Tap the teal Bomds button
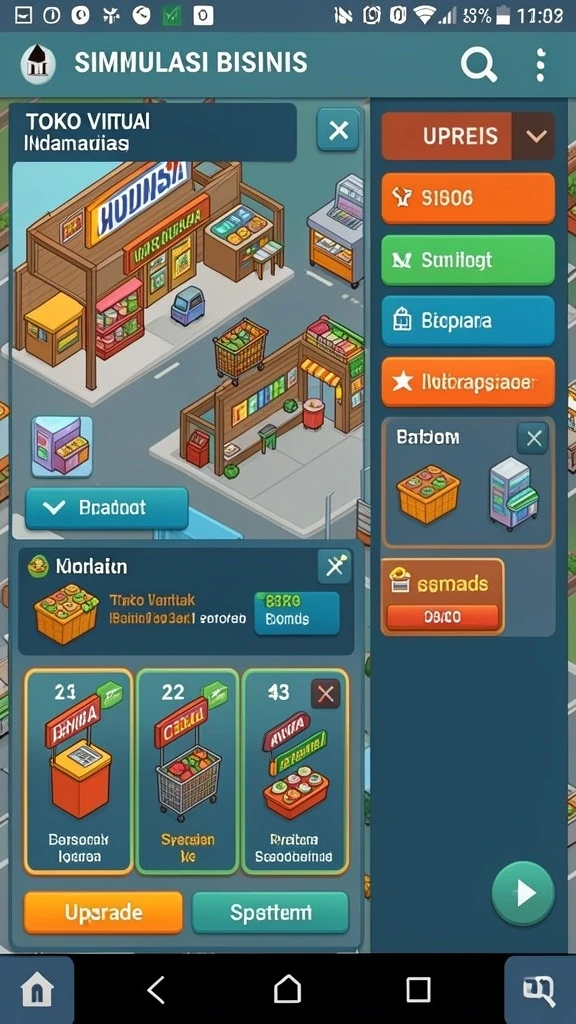576x1024 pixels. pyautogui.click(x=296, y=613)
